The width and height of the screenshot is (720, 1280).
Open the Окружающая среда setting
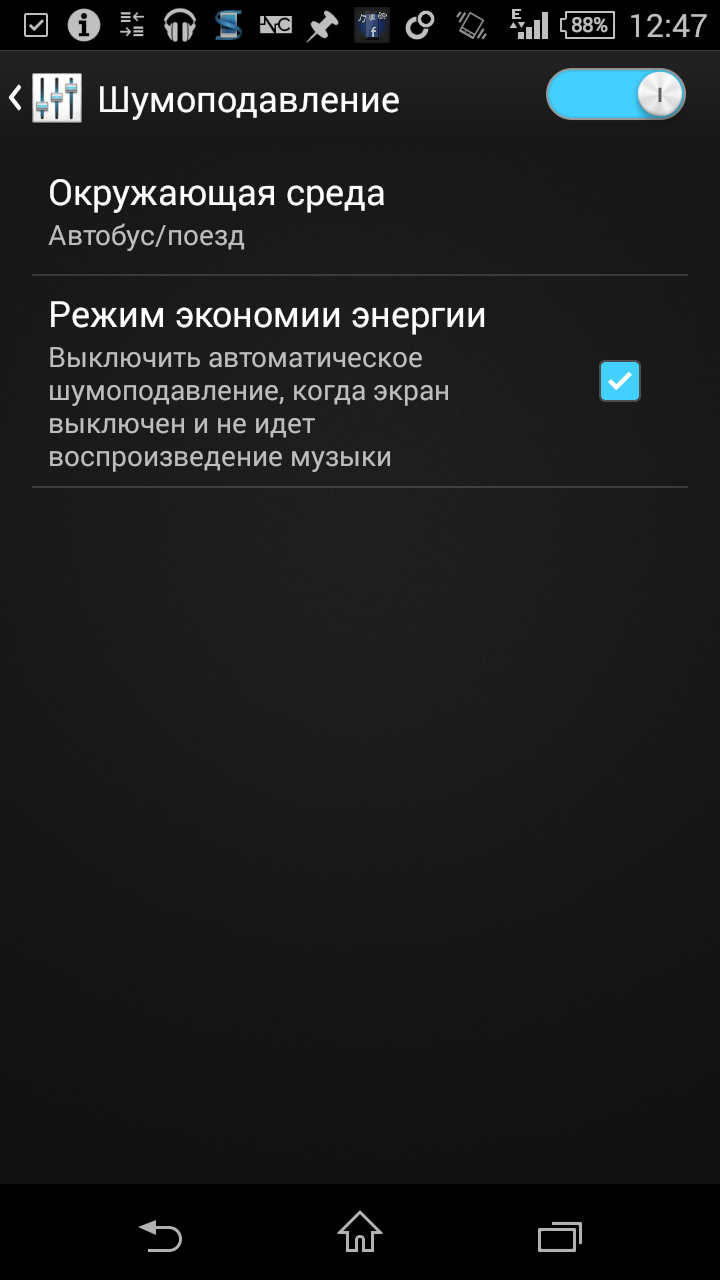(360, 213)
